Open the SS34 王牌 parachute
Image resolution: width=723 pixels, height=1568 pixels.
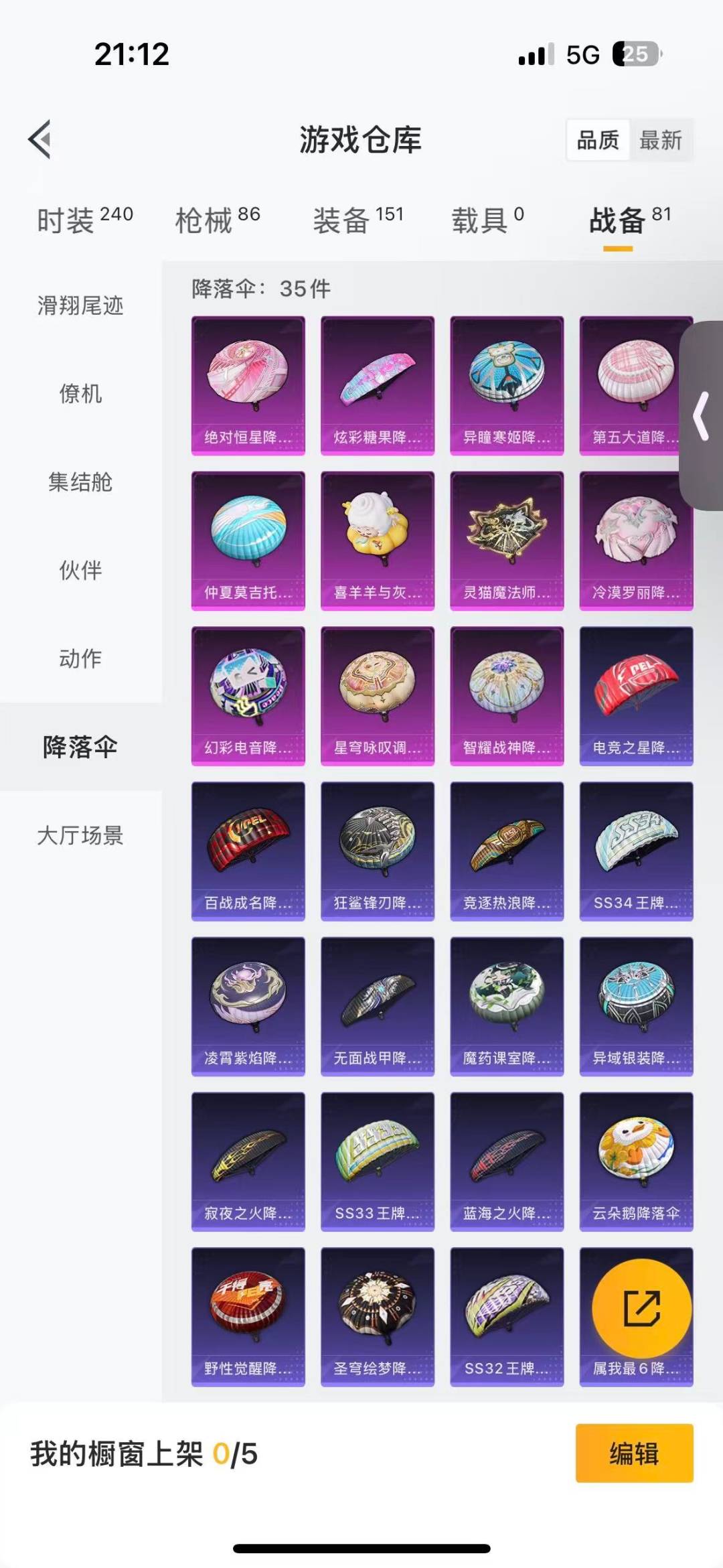(636, 849)
